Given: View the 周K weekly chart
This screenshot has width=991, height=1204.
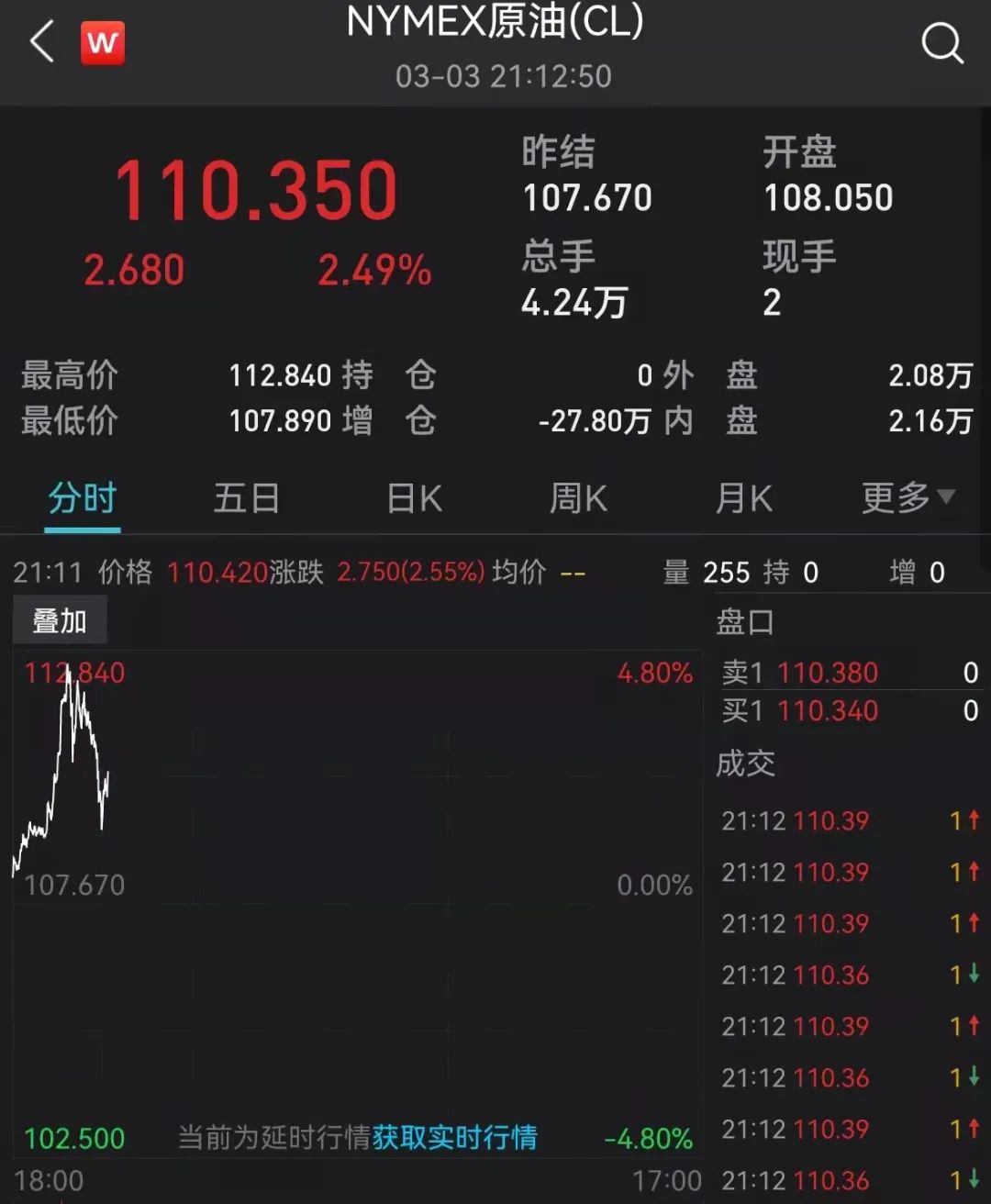Looking at the screenshot, I should [578, 498].
